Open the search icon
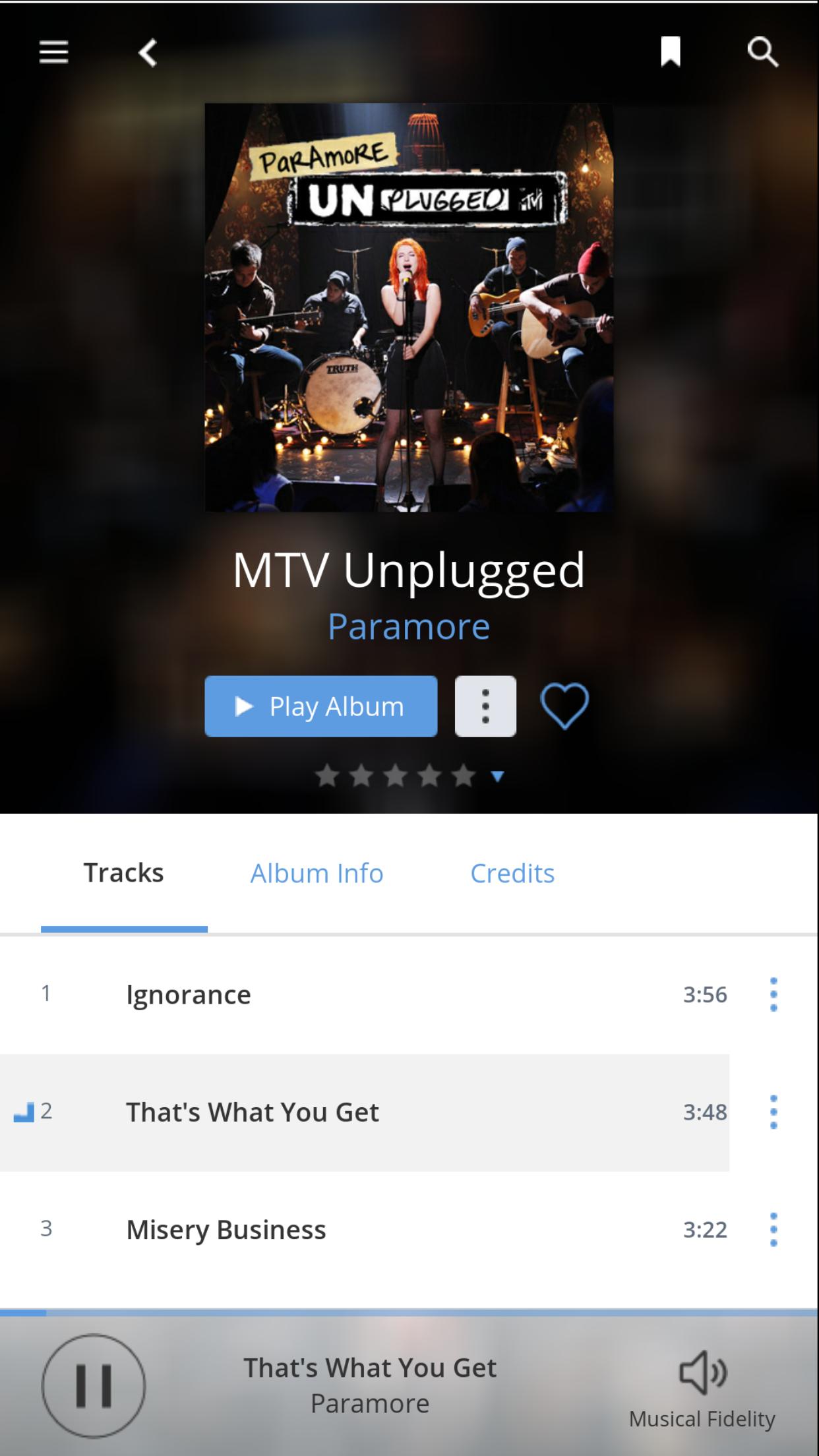Viewport: 819px width, 1456px height. [762, 52]
